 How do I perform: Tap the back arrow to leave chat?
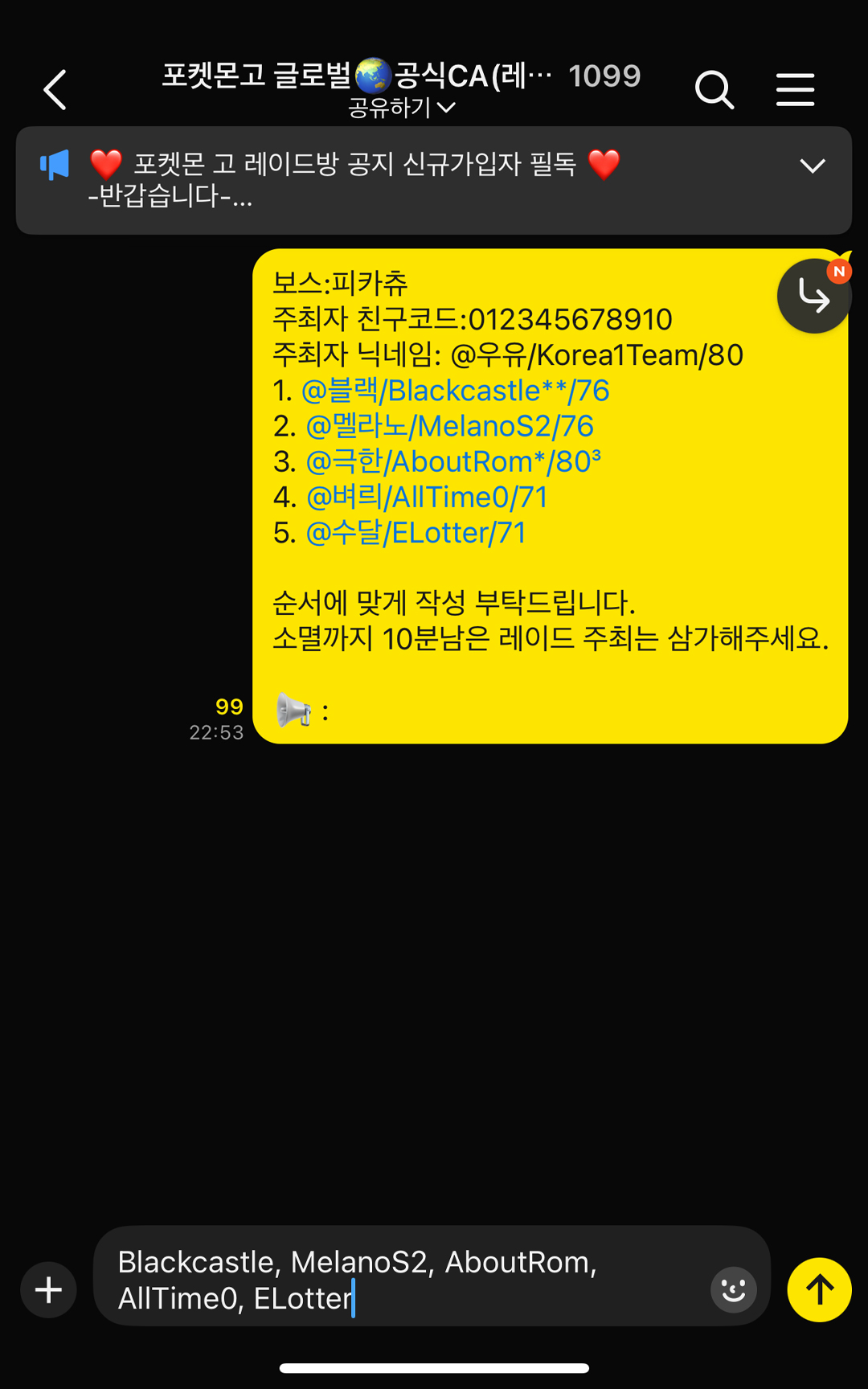pos(54,90)
